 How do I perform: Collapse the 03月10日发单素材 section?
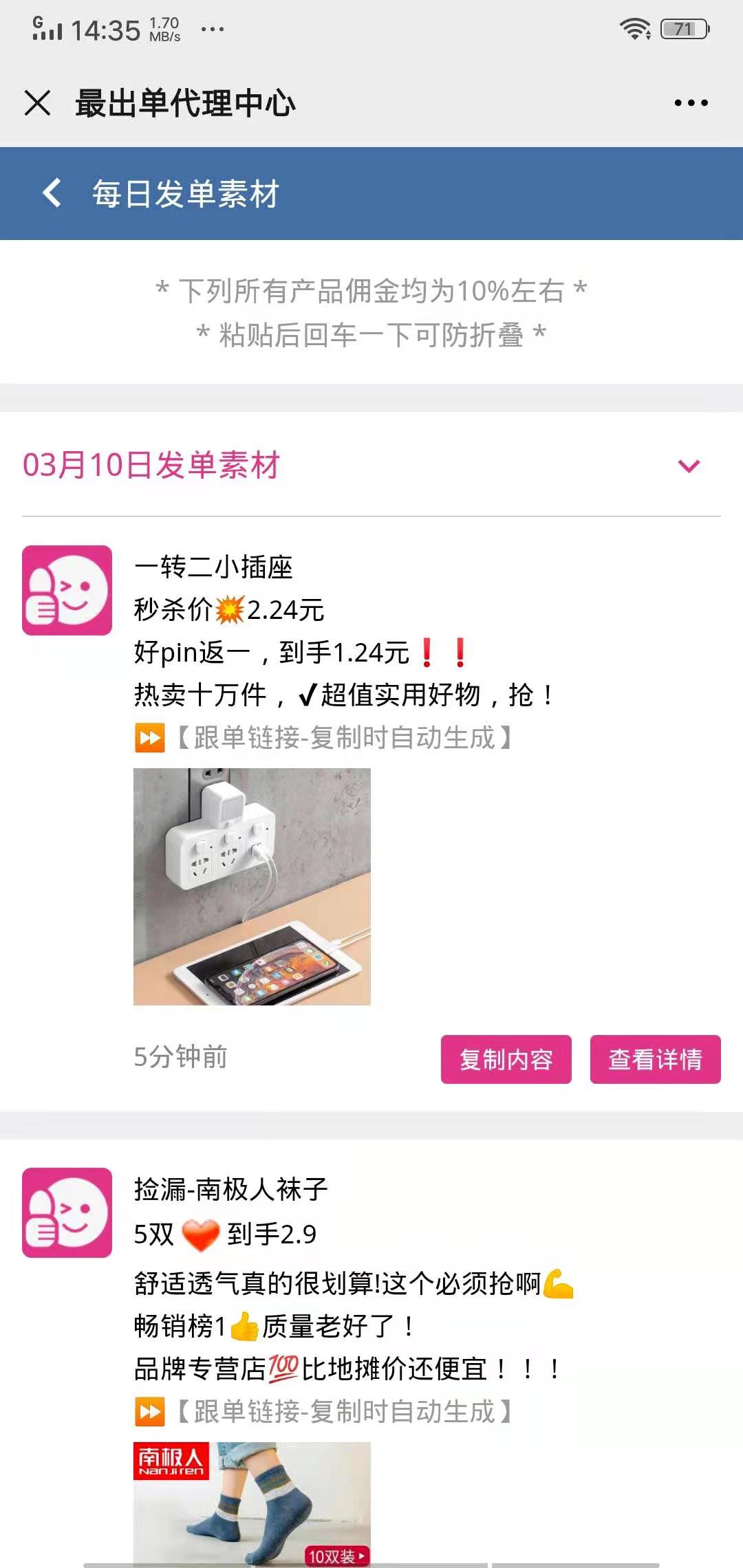click(688, 466)
